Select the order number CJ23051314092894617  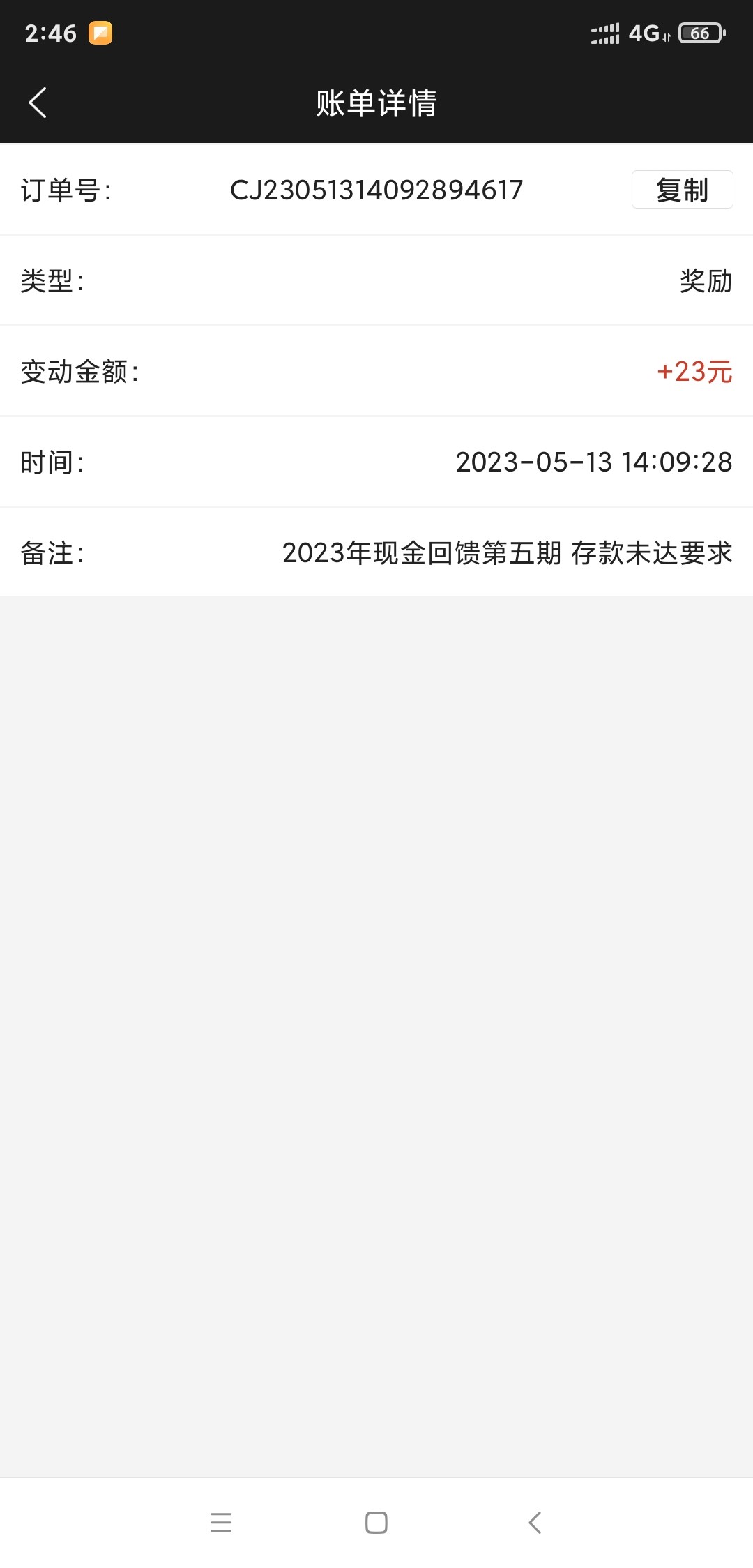click(376, 189)
